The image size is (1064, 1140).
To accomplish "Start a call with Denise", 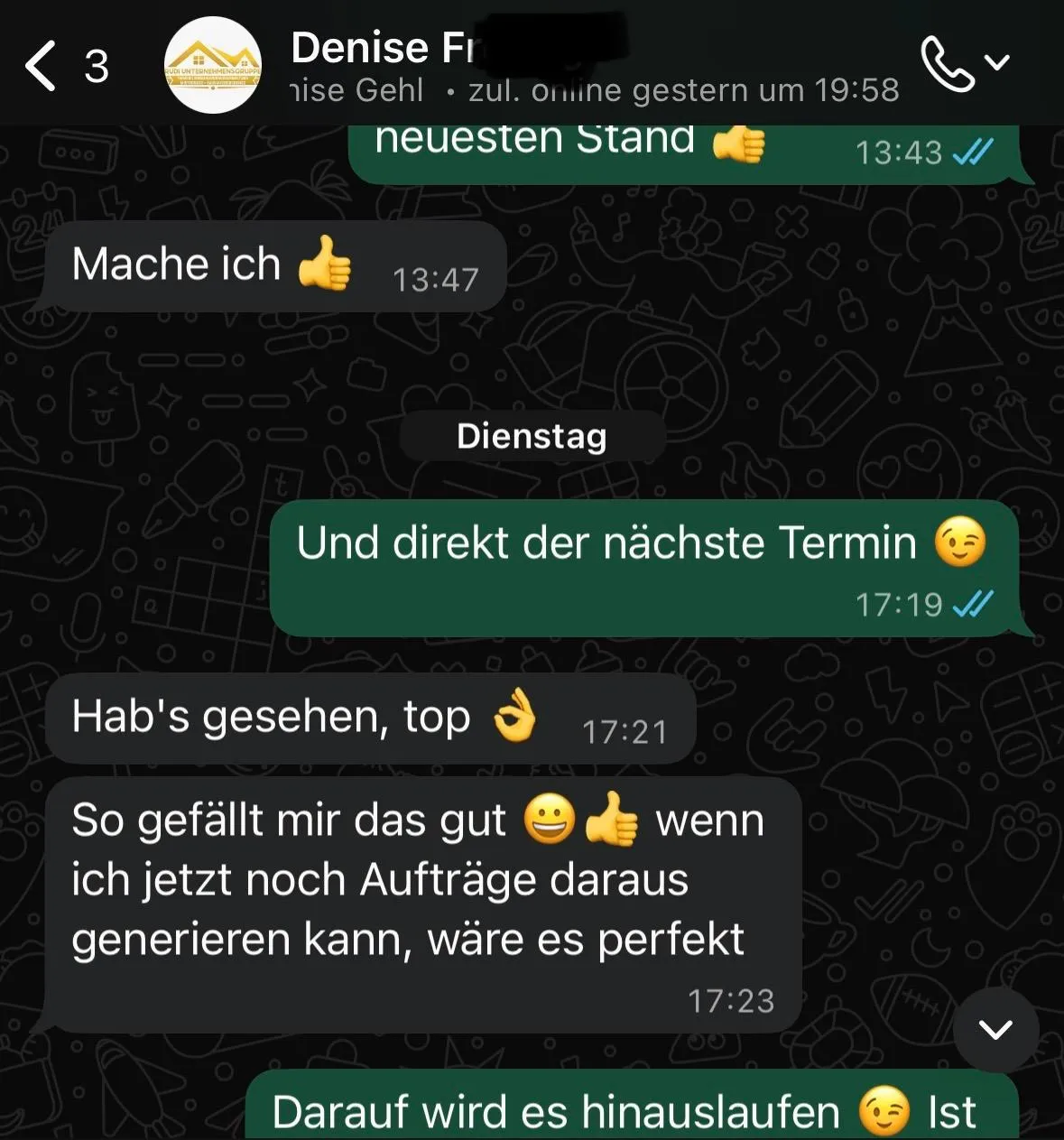I will [x=948, y=64].
